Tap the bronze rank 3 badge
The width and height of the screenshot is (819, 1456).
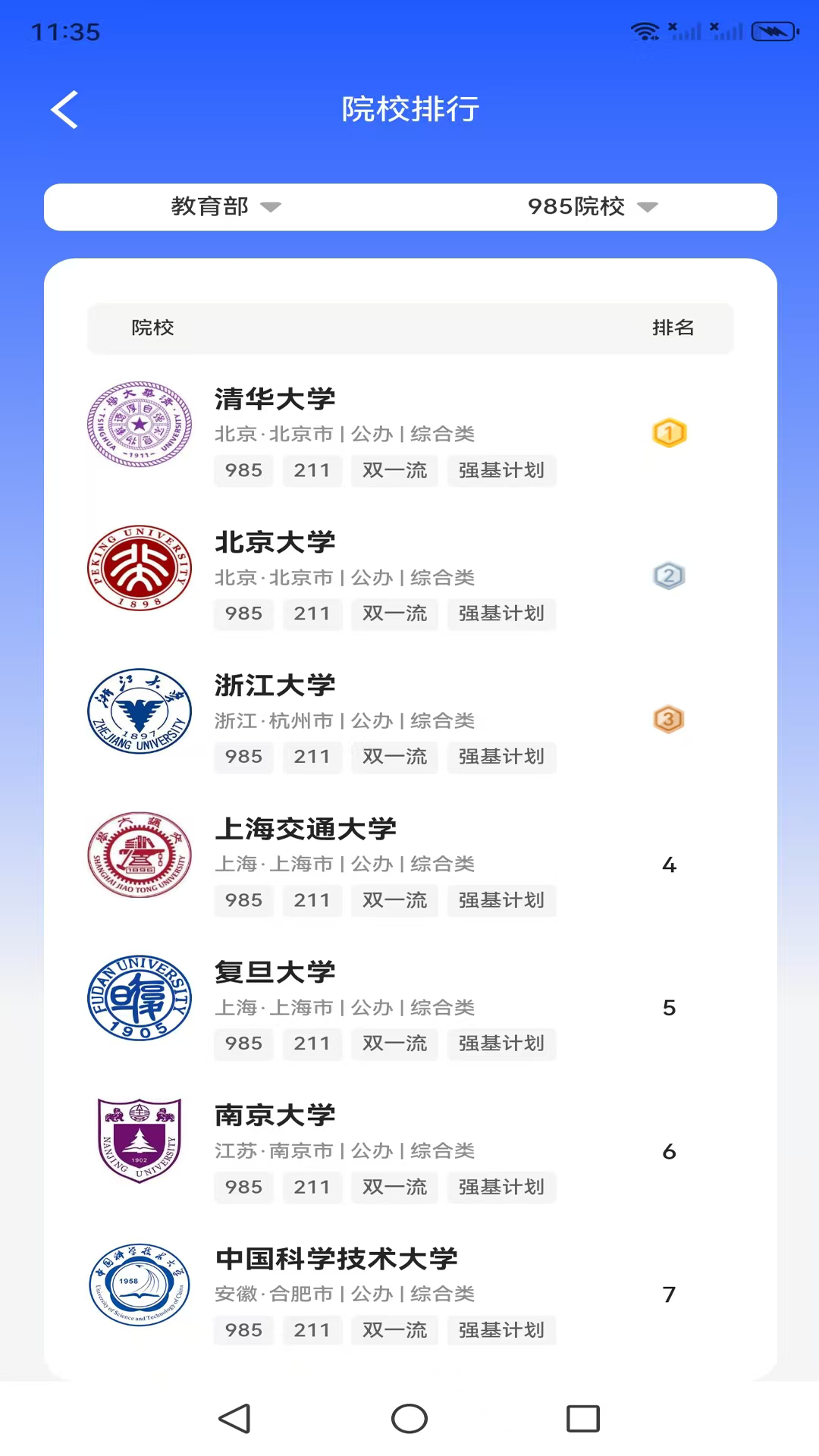tap(668, 719)
